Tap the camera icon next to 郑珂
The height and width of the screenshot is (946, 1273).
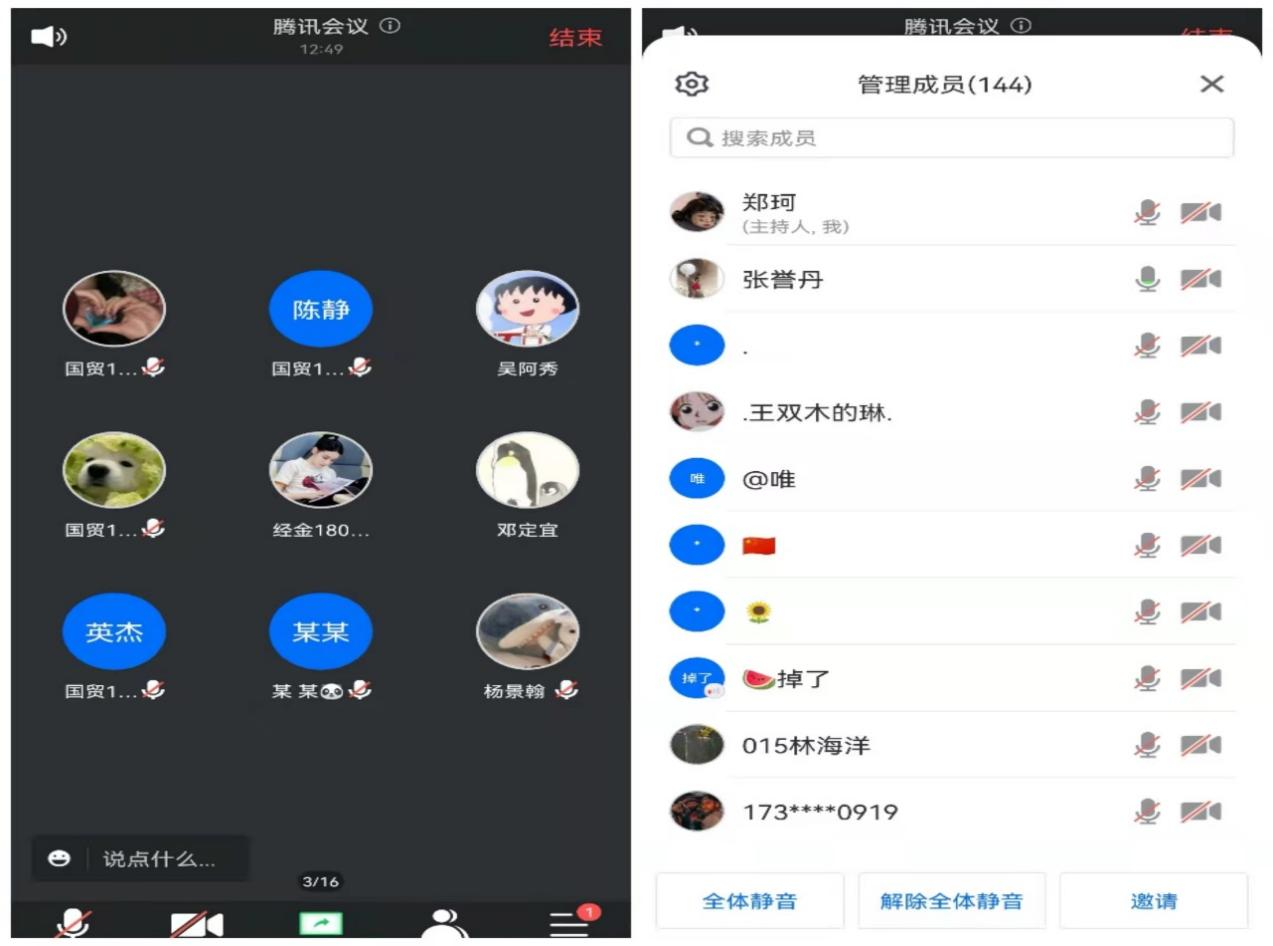click(x=1200, y=213)
